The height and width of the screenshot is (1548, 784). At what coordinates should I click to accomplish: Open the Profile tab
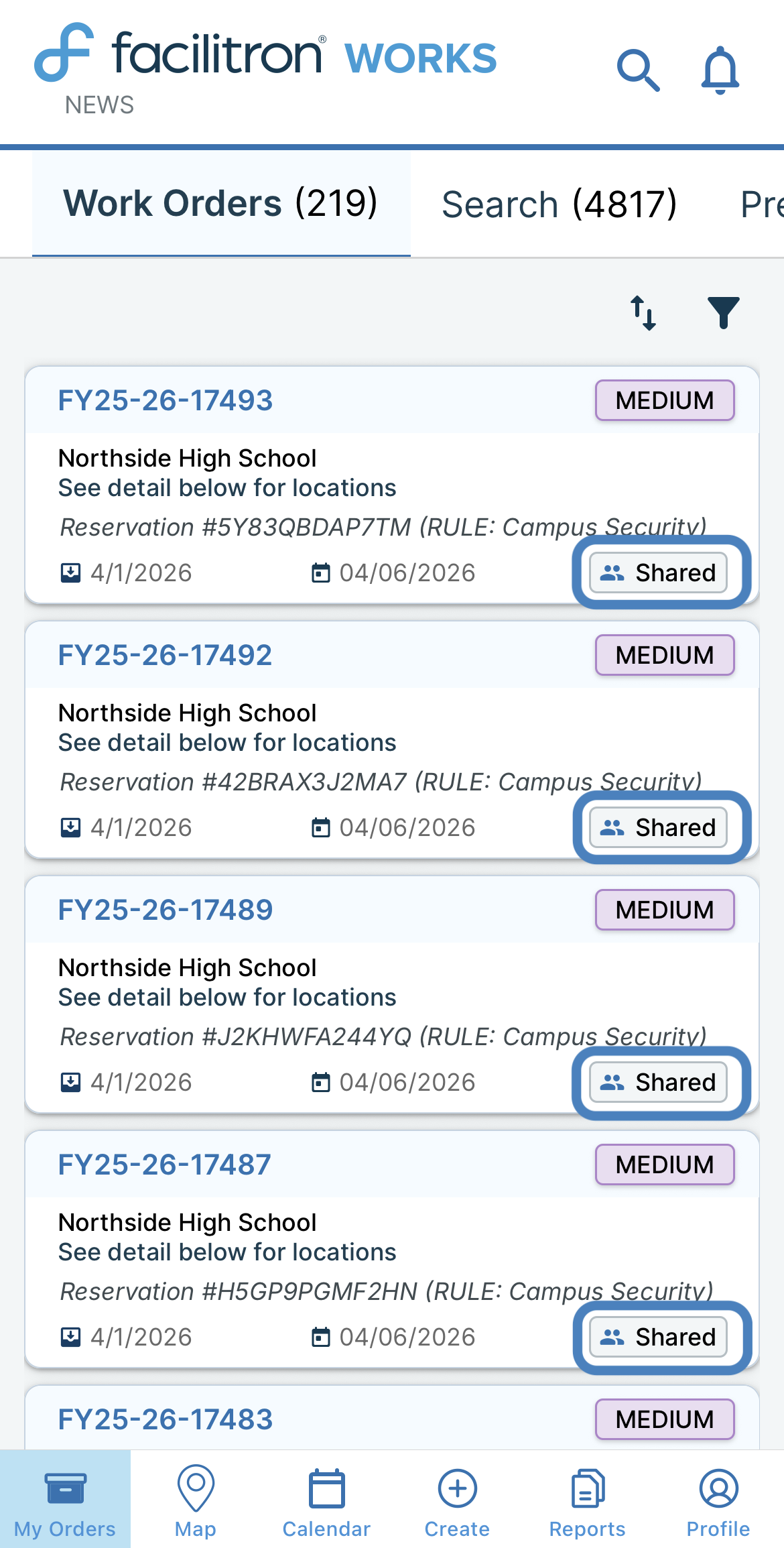[x=718, y=1500]
